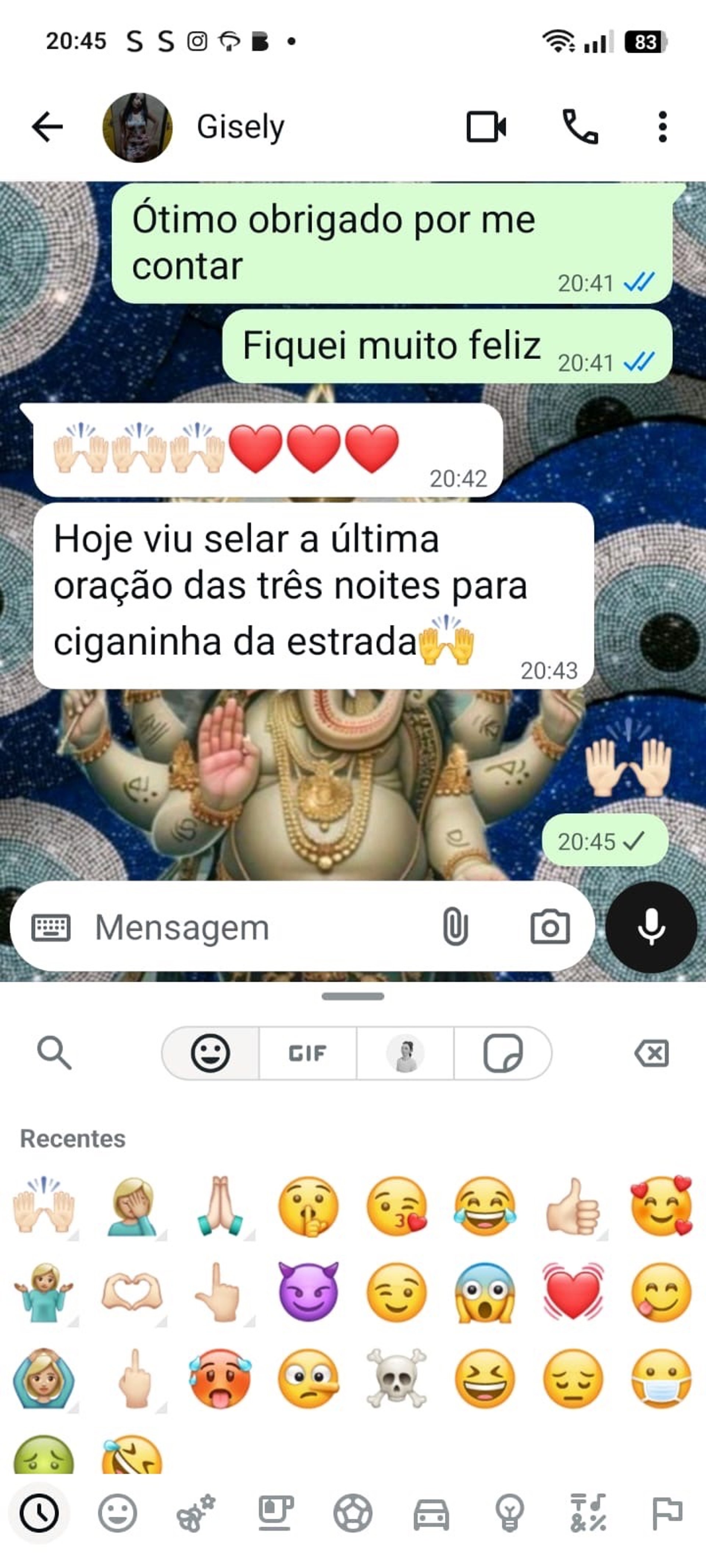Start a voice call with Gisely
The image size is (706, 1568).
click(x=579, y=126)
